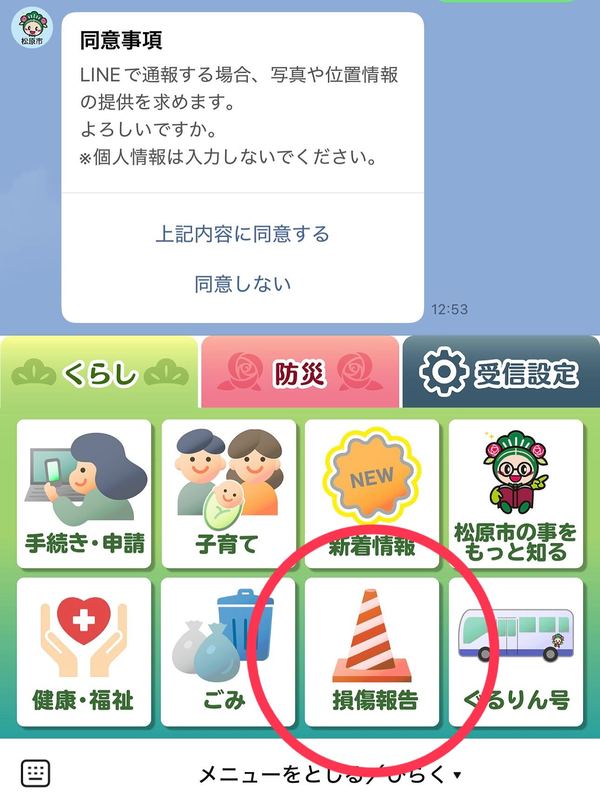Open the ごみ tile

pyautogui.click(x=228, y=652)
